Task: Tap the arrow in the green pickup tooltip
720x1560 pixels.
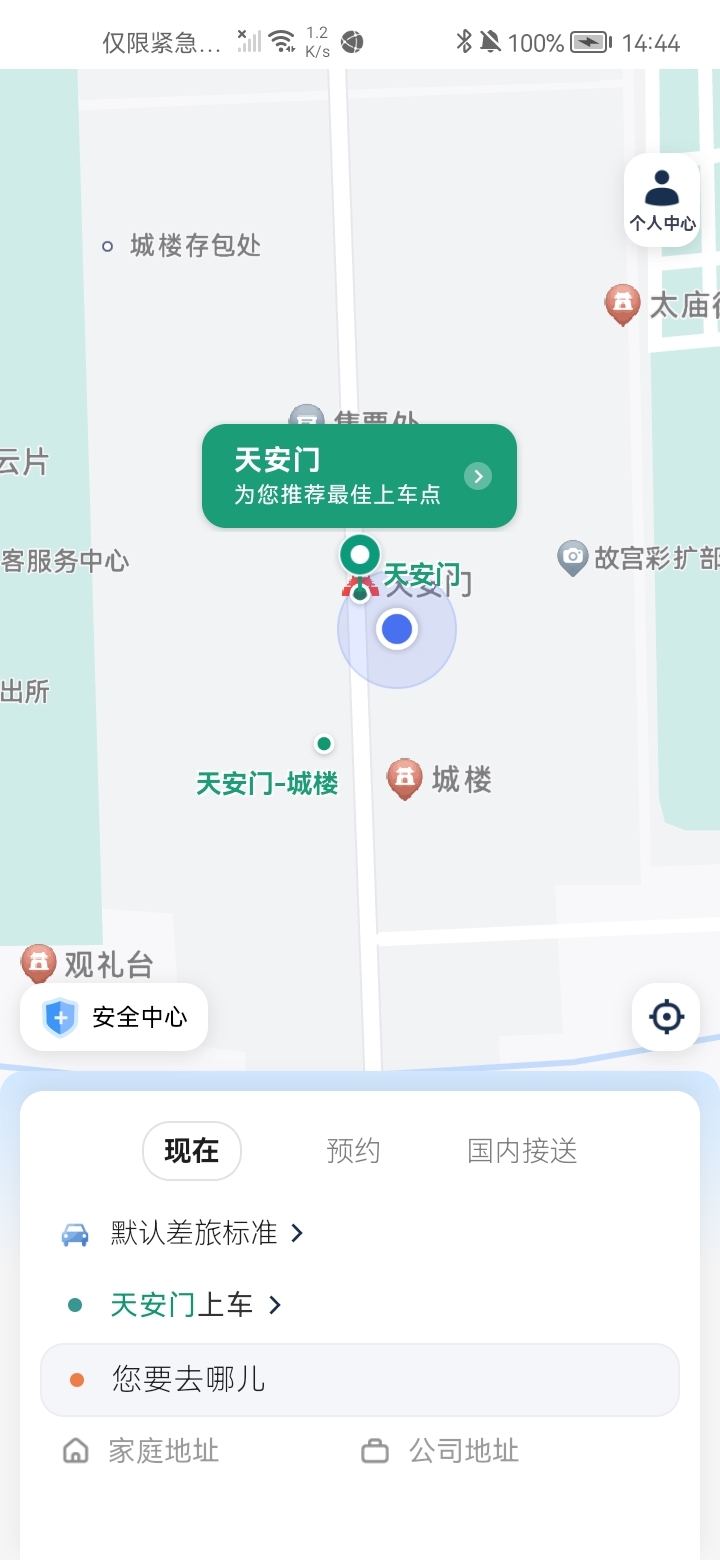Action: tap(478, 476)
